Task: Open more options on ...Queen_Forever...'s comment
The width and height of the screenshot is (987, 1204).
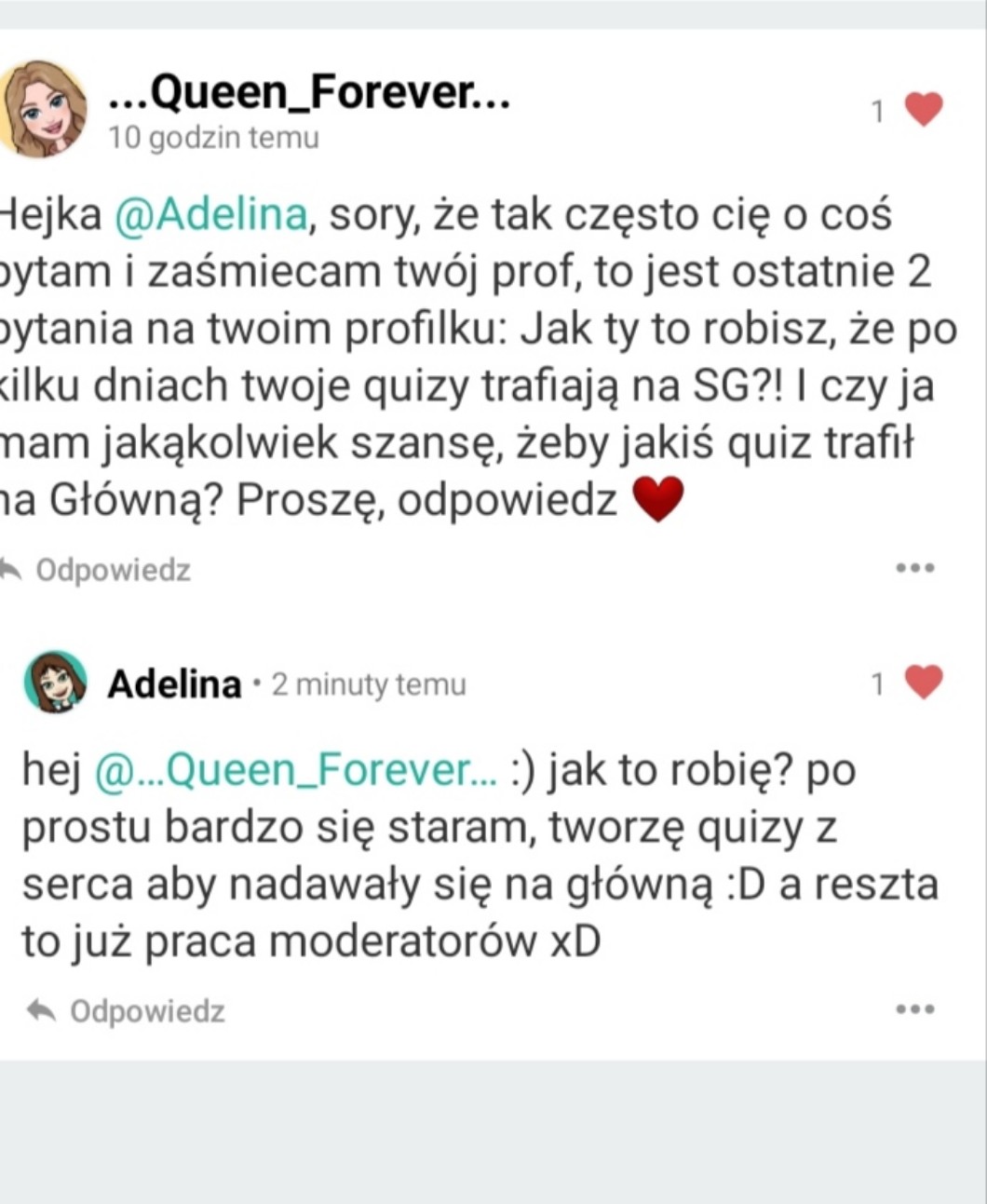Action: click(914, 567)
